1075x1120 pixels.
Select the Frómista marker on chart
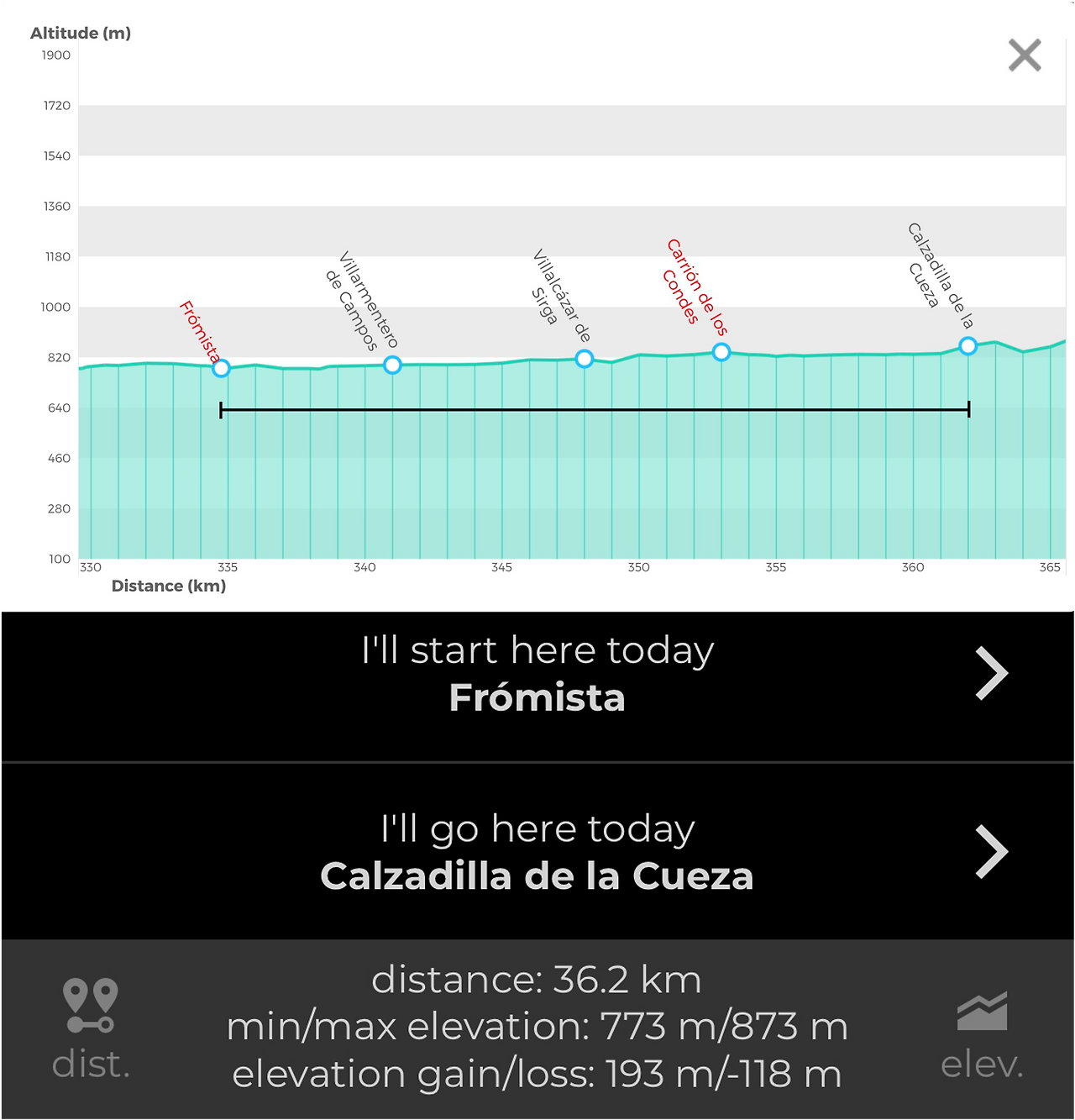click(x=221, y=368)
